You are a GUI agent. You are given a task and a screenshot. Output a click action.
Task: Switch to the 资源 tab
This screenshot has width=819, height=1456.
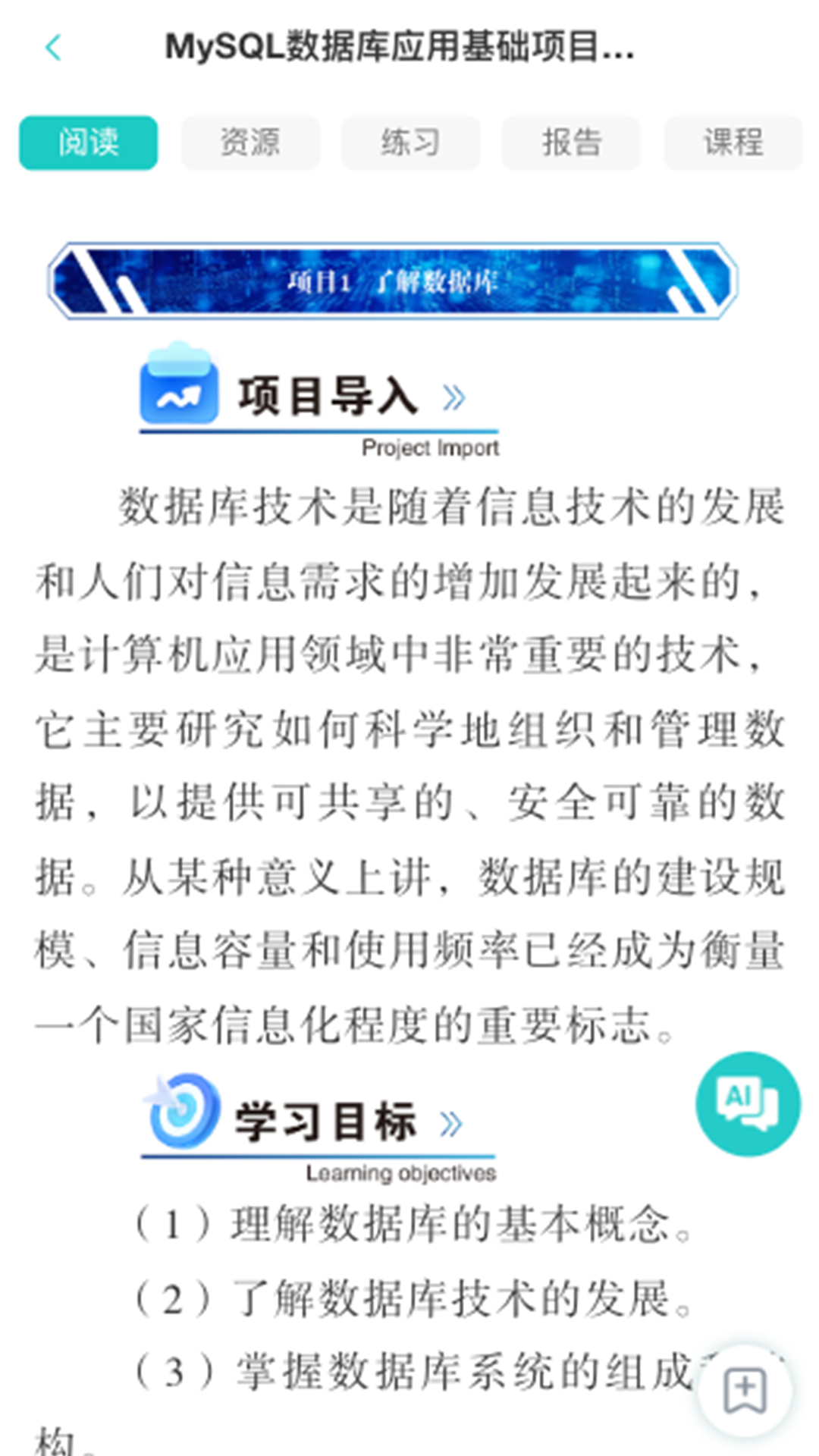pyautogui.click(x=249, y=143)
